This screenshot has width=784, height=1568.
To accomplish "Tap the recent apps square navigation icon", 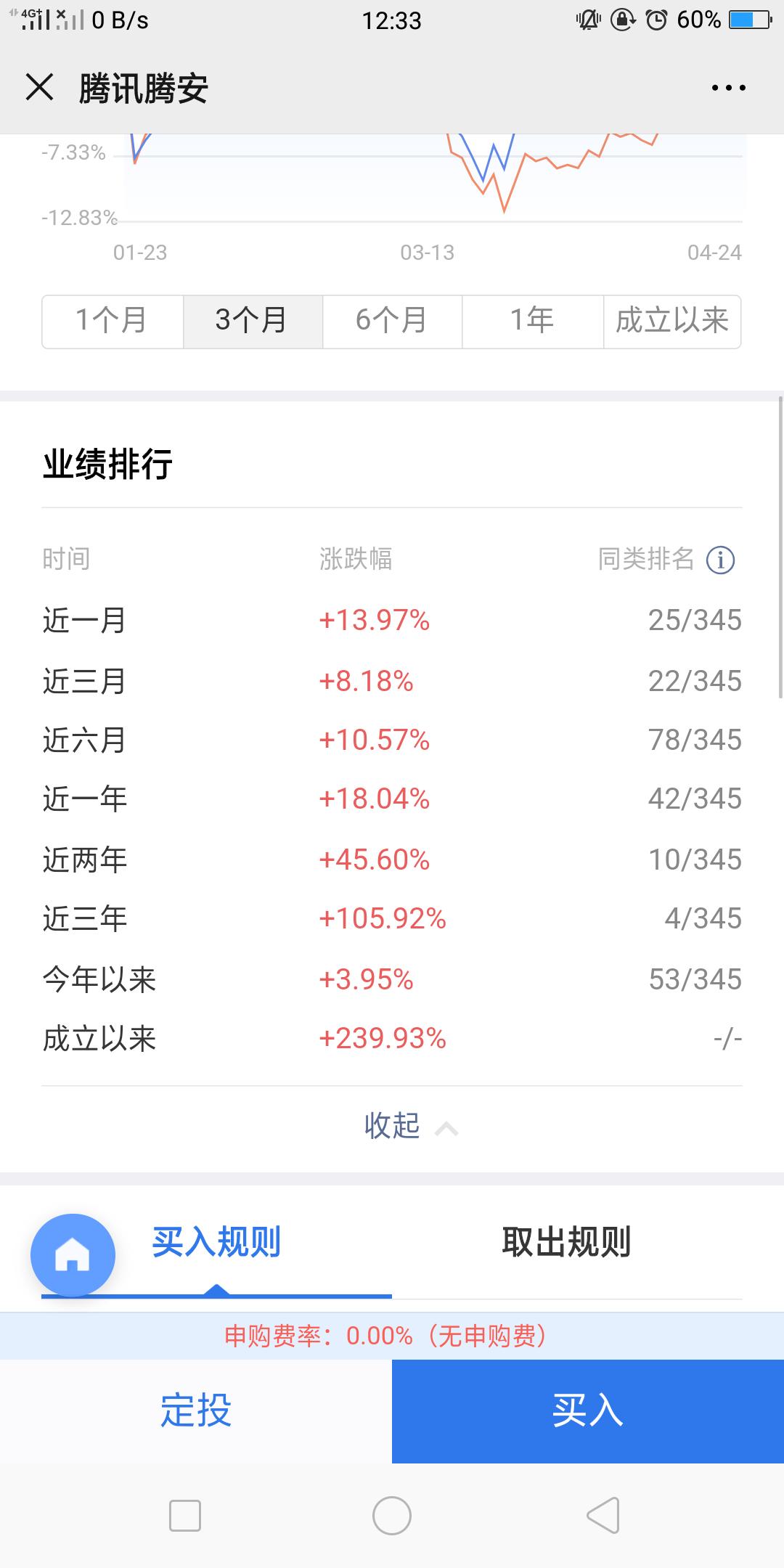I will pos(185,1515).
